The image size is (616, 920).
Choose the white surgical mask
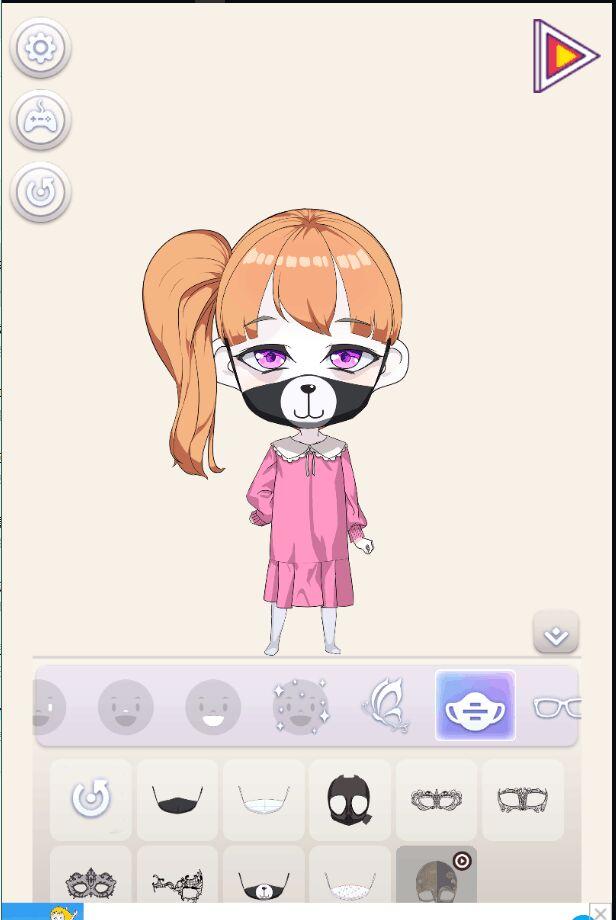tap(263, 799)
